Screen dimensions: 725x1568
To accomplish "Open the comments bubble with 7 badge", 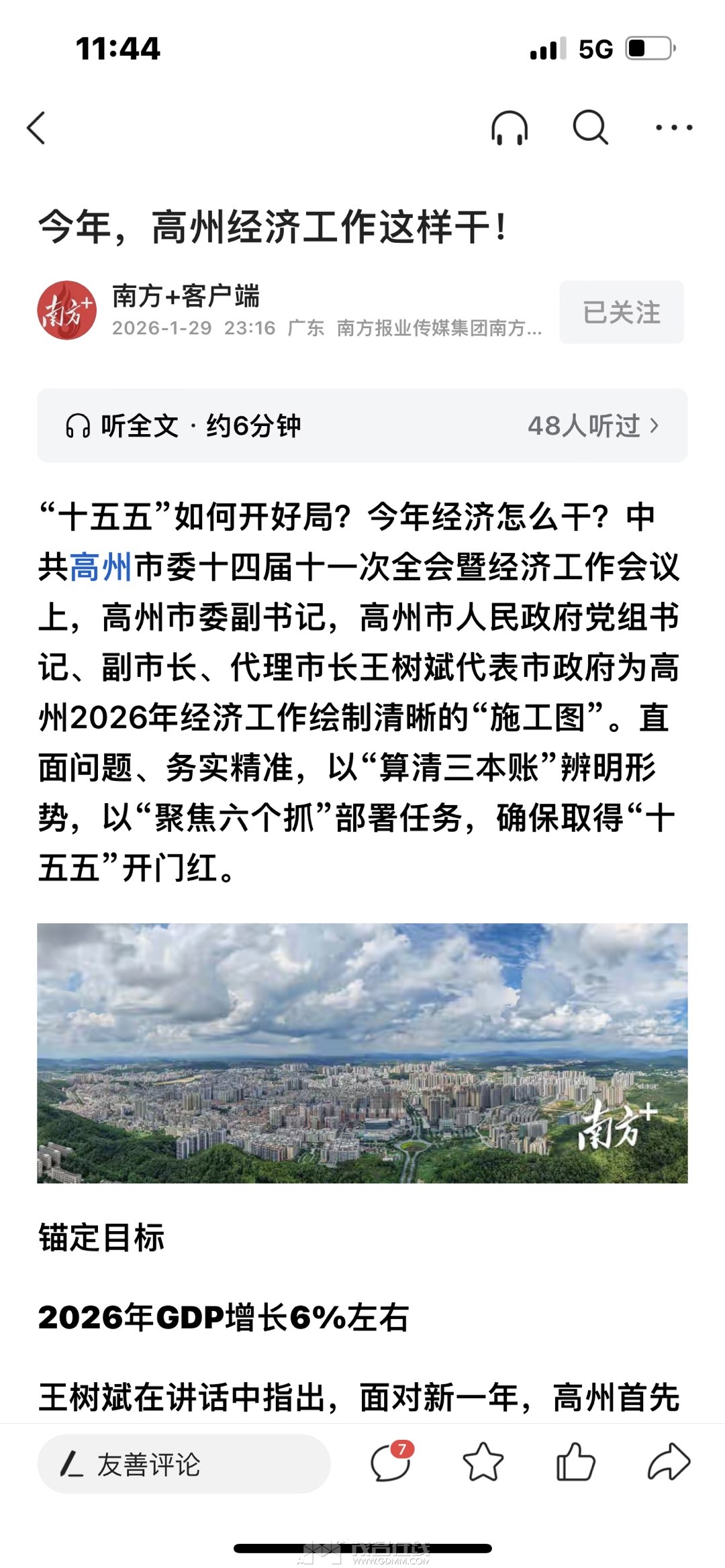I will click(x=391, y=1463).
